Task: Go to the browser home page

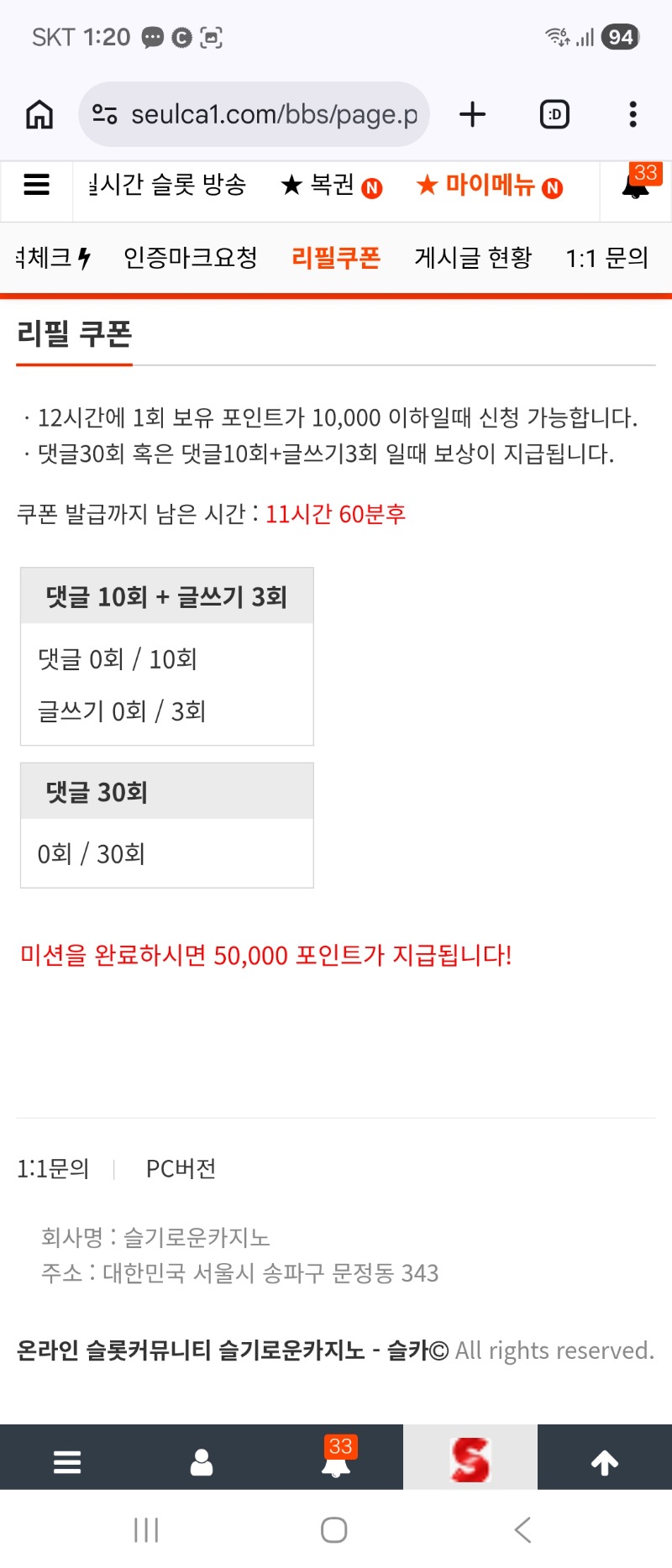Action: point(39,114)
